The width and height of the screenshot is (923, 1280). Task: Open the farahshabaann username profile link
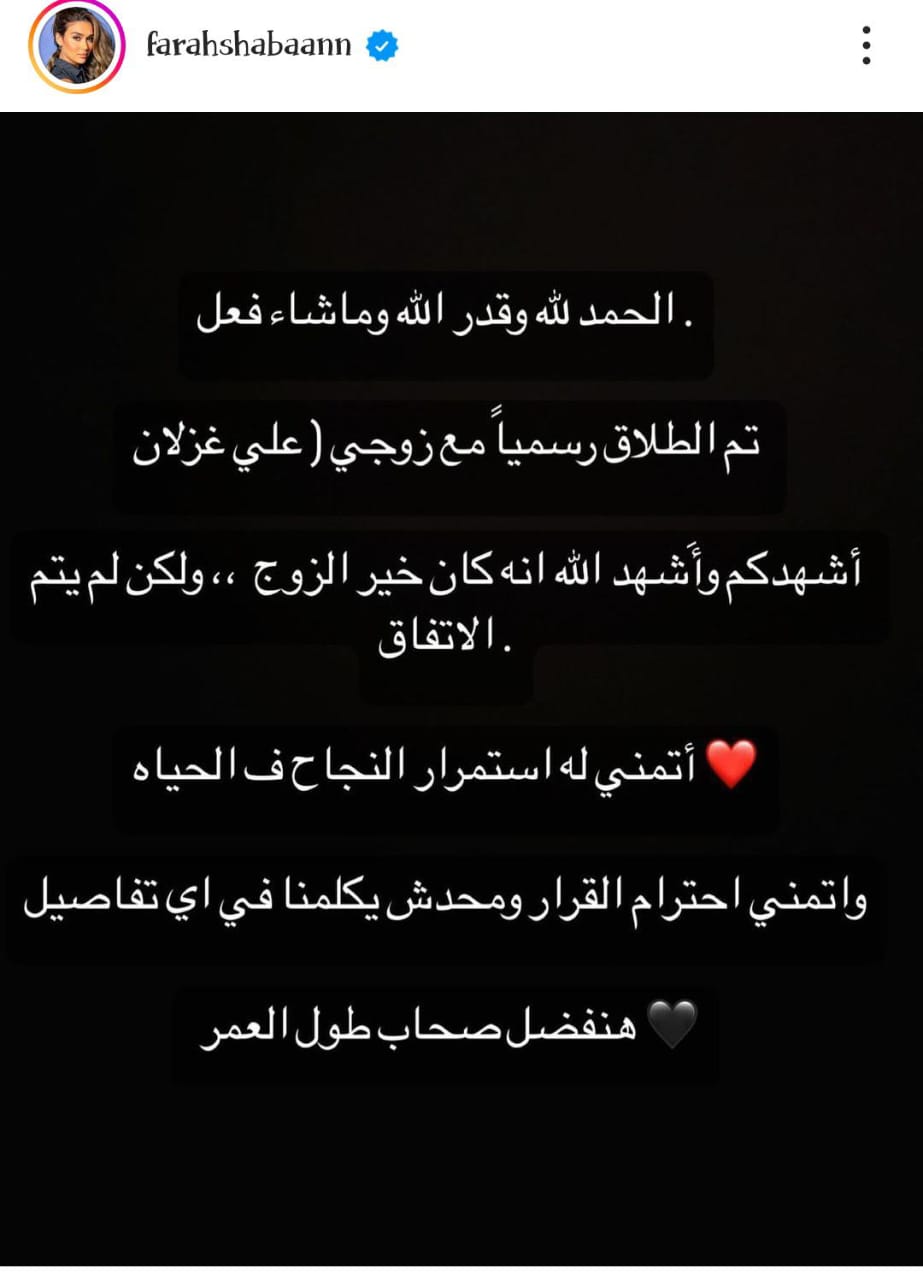click(x=249, y=46)
